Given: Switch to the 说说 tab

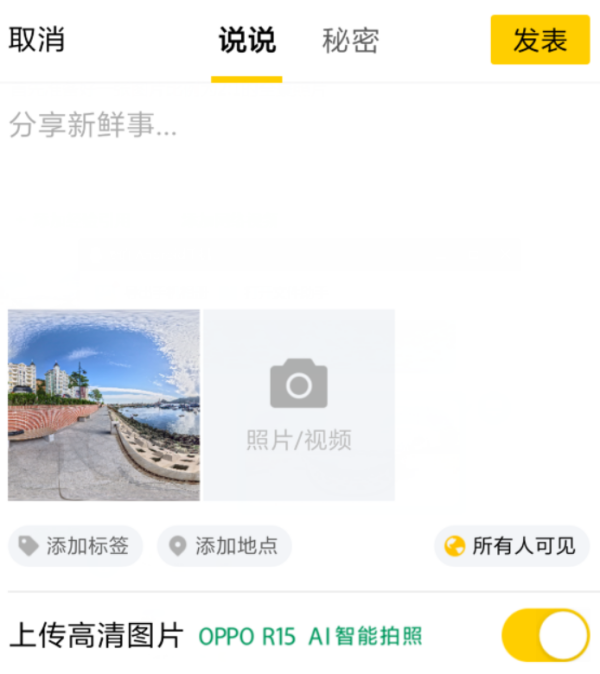Looking at the screenshot, I should coord(247,41).
